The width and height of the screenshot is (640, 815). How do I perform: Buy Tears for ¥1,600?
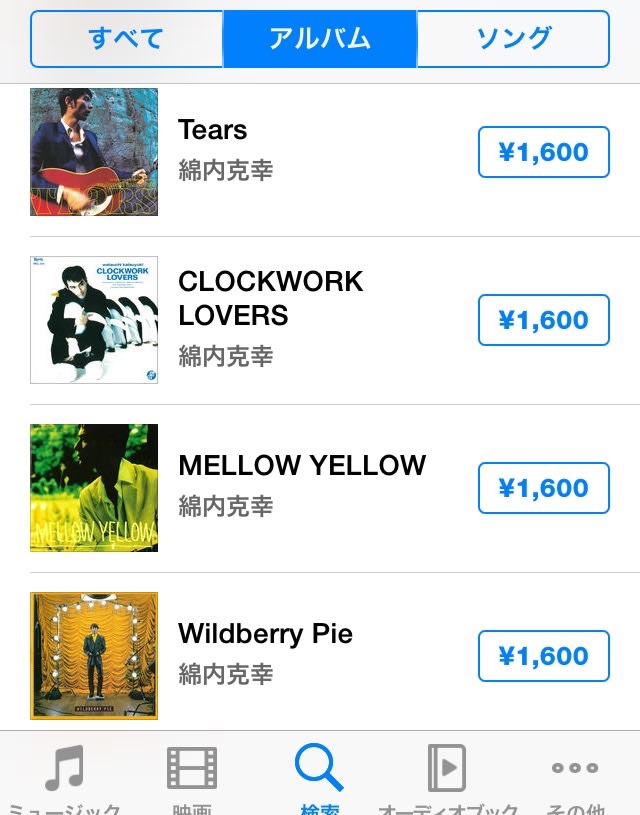[x=543, y=152]
